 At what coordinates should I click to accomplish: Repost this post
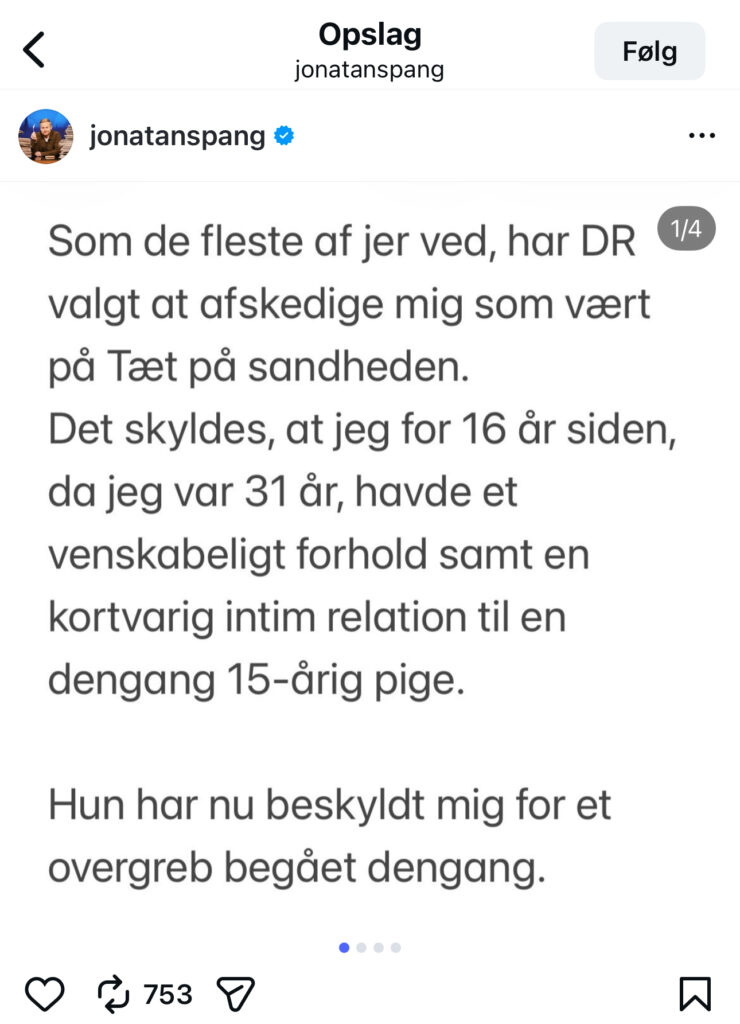[x=113, y=993]
